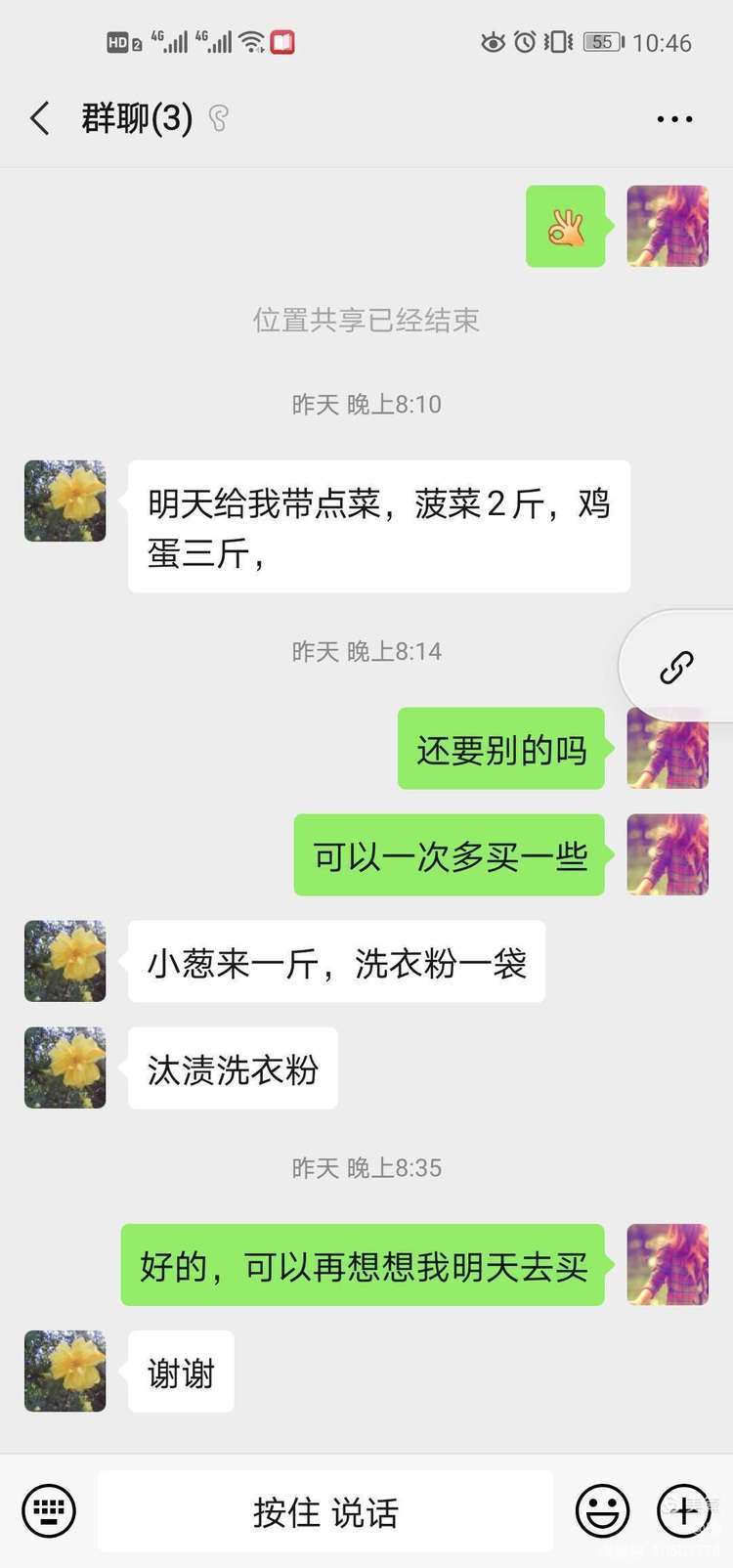Tap the 按住 说话 voice button
This screenshot has width=733, height=1568.
click(x=325, y=1511)
